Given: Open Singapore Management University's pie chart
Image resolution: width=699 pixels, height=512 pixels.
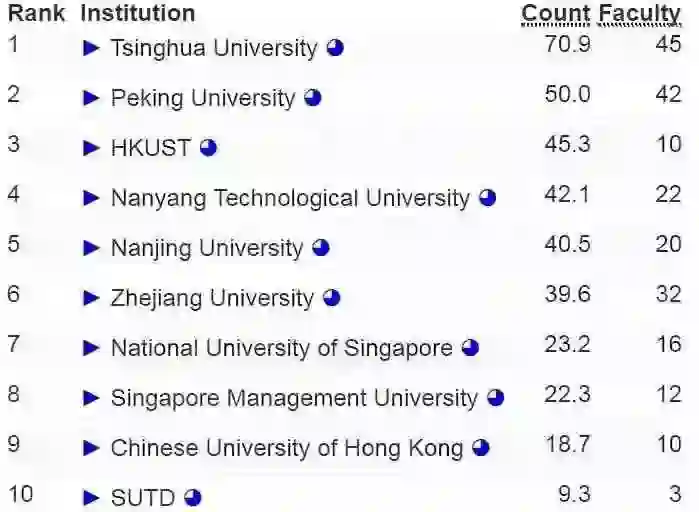Looking at the screenshot, I should (x=495, y=397).
